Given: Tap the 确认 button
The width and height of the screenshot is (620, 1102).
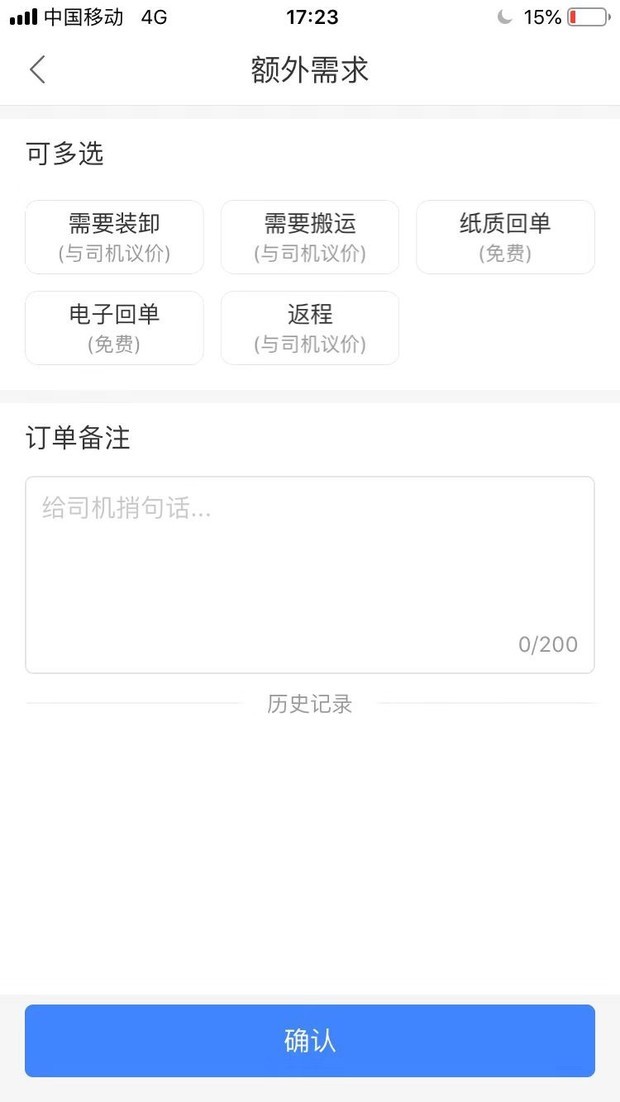Looking at the screenshot, I should 310,1041.
